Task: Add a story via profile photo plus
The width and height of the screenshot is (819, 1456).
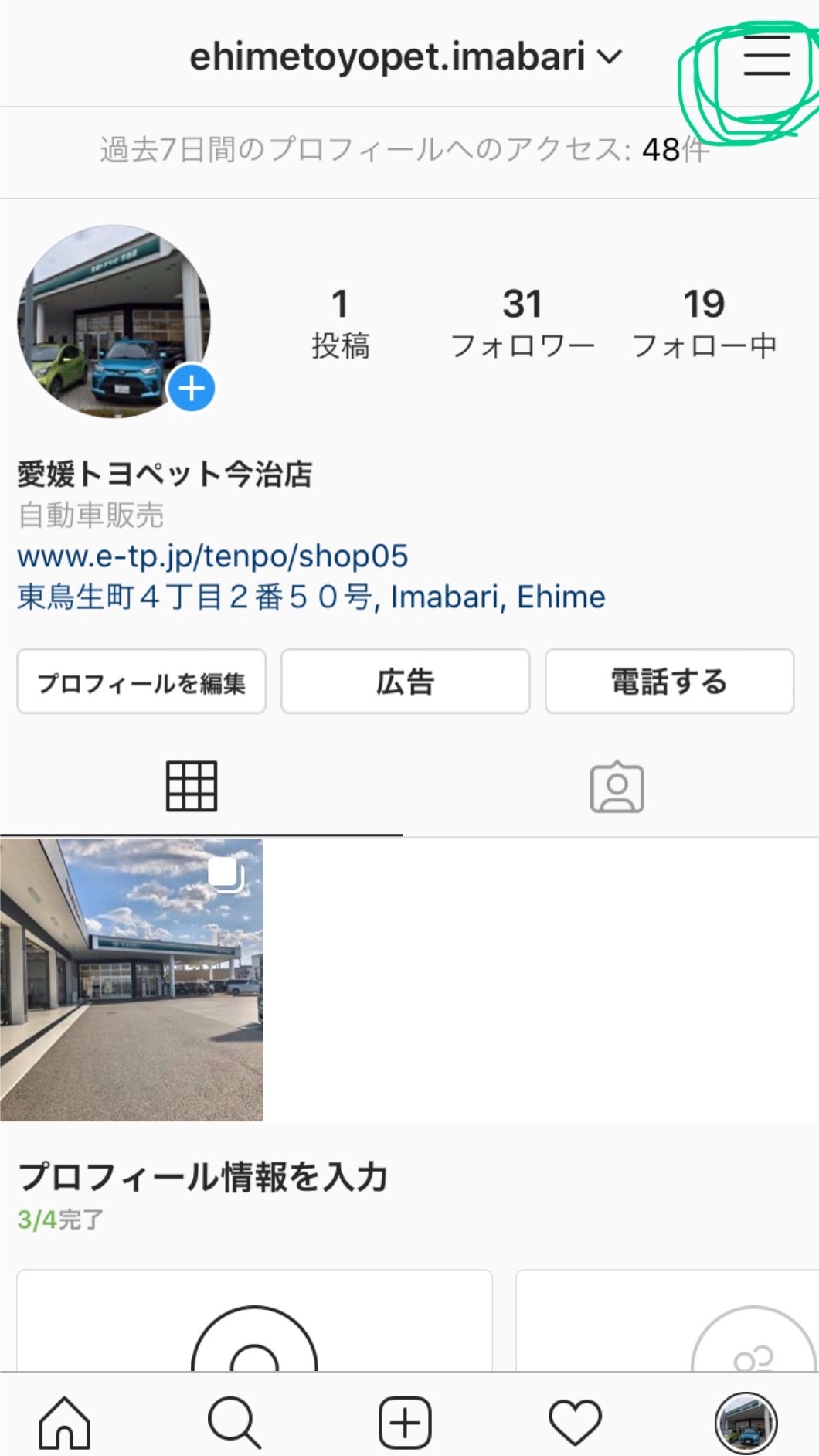Action: point(192,388)
